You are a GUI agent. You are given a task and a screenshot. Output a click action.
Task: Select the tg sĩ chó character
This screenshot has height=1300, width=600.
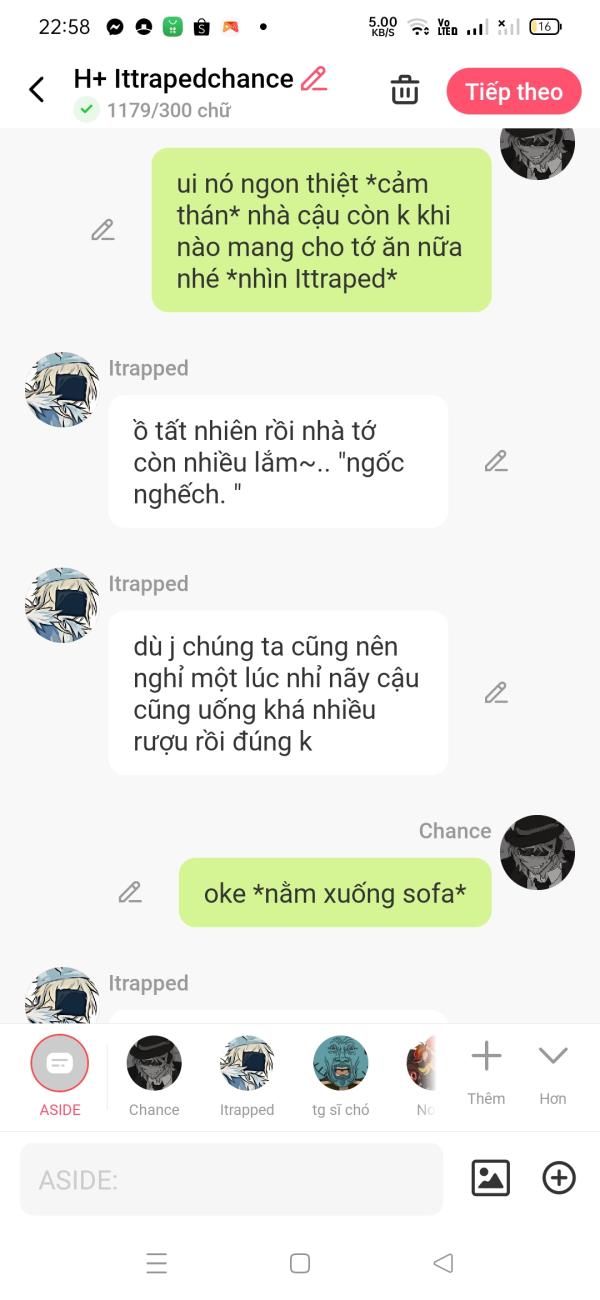(x=341, y=1076)
